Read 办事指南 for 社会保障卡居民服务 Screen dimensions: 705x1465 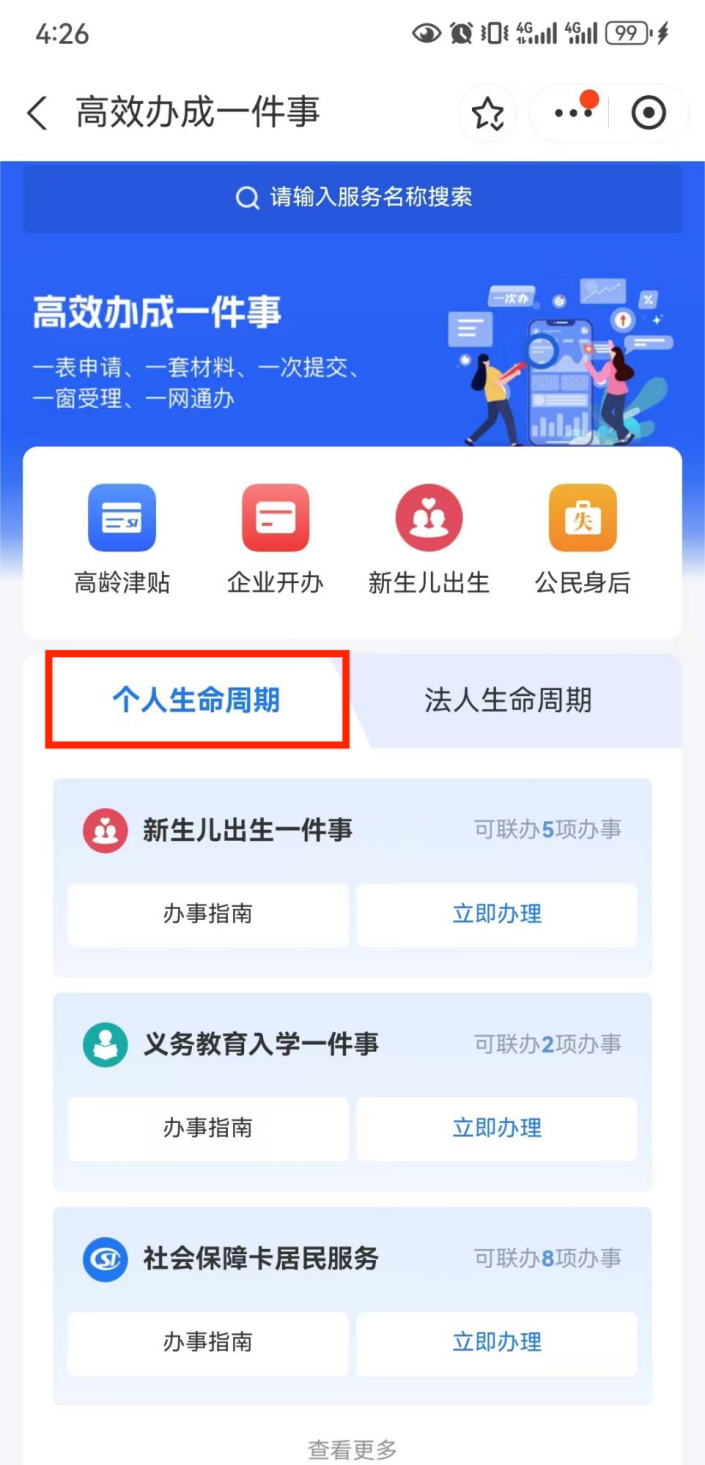click(208, 1342)
